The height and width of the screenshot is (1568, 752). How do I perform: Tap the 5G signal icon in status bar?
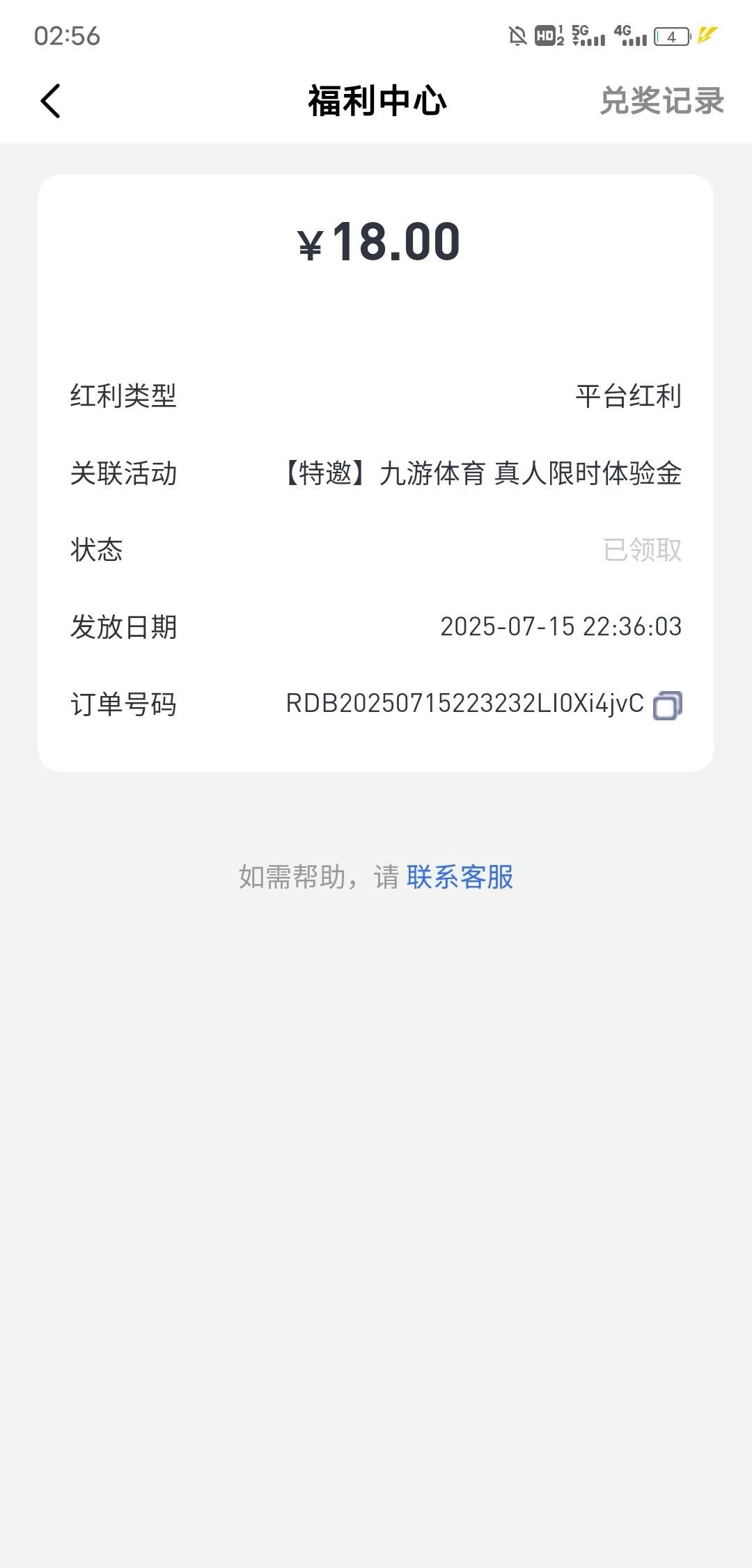589,36
